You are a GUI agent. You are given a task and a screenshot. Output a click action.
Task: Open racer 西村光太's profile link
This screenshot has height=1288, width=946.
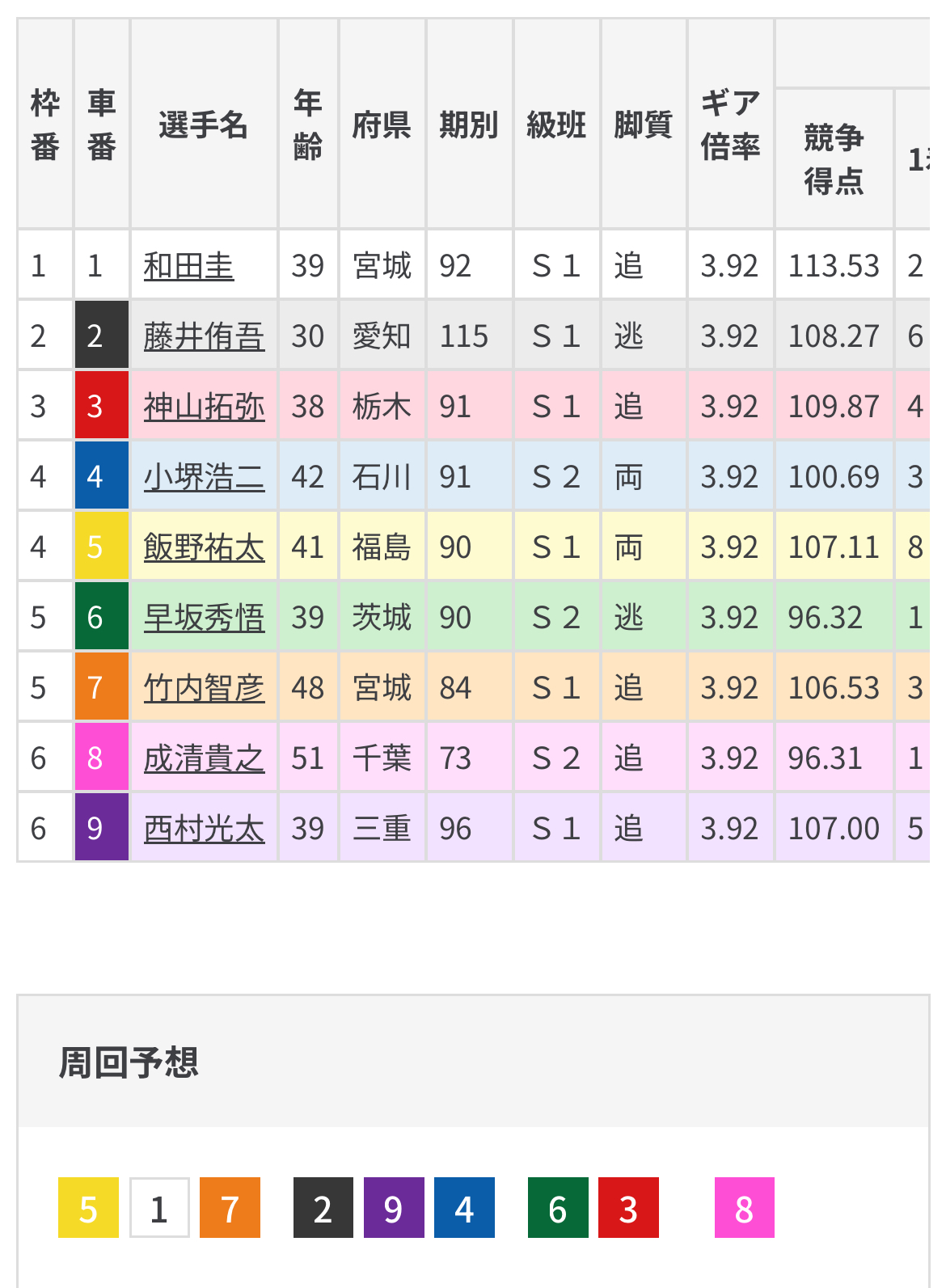point(204,829)
